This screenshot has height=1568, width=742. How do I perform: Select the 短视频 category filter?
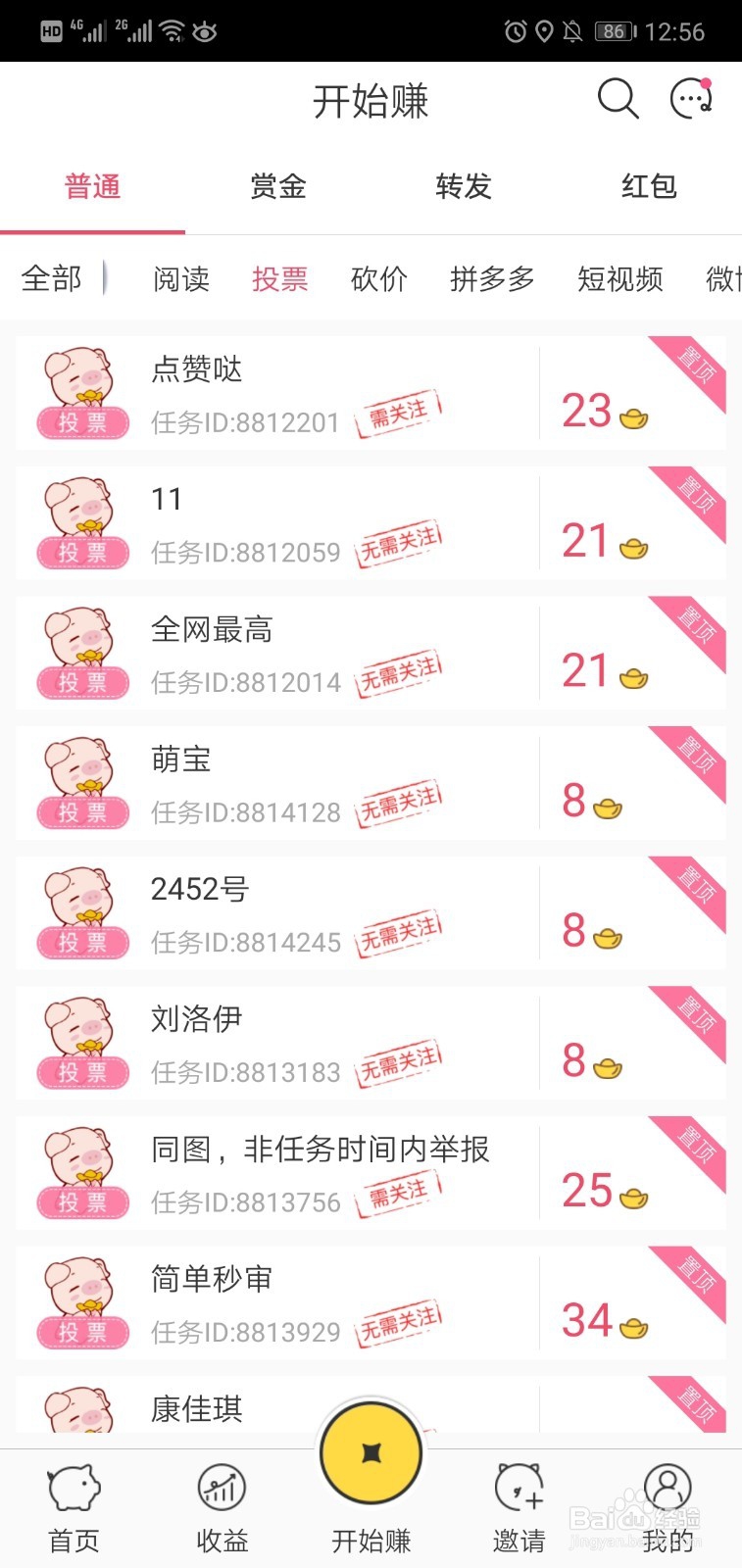618,280
